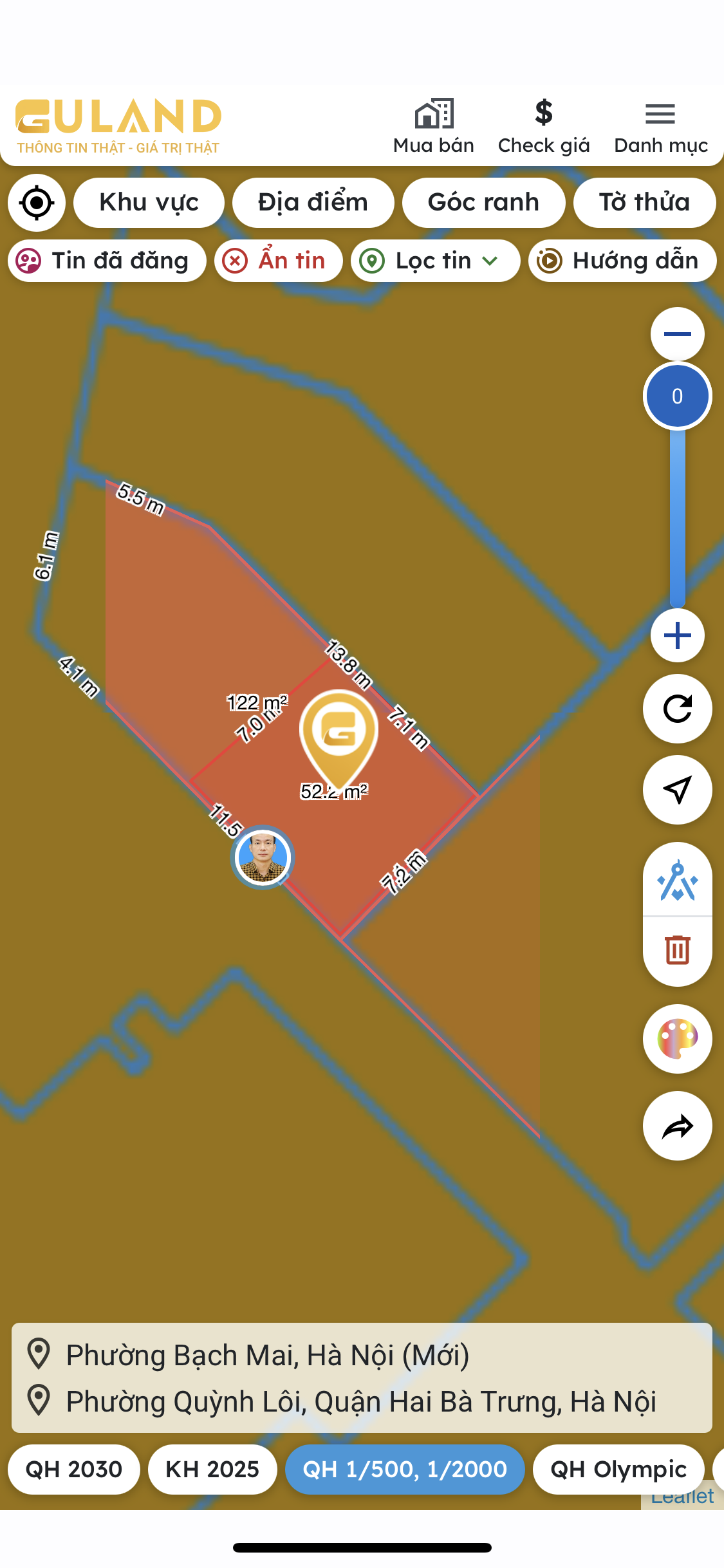Share the map with the arrow icon

pos(677,1126)
